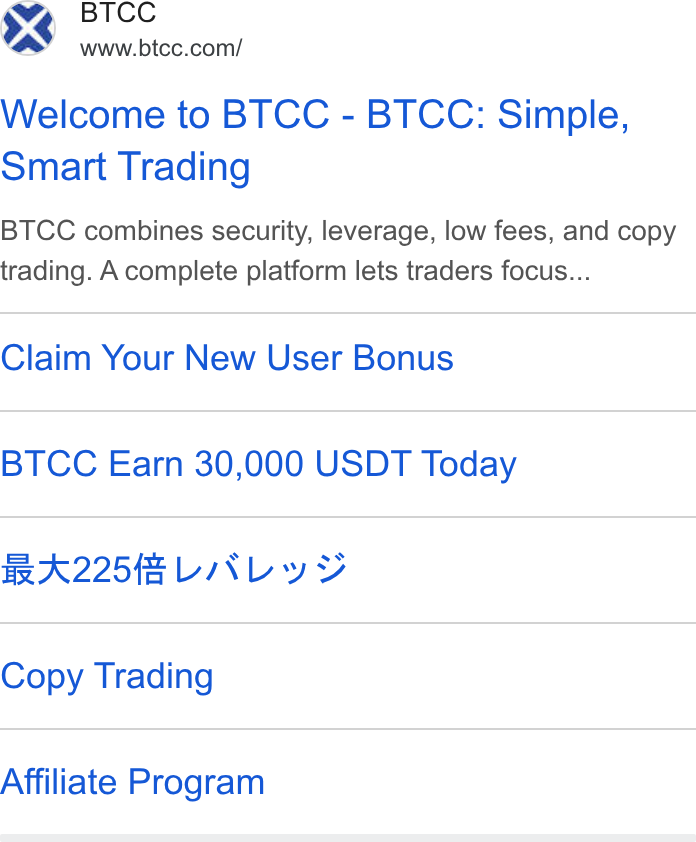
Task: Open the Copy Trading sitelink
Action: [x=107, y=677]
